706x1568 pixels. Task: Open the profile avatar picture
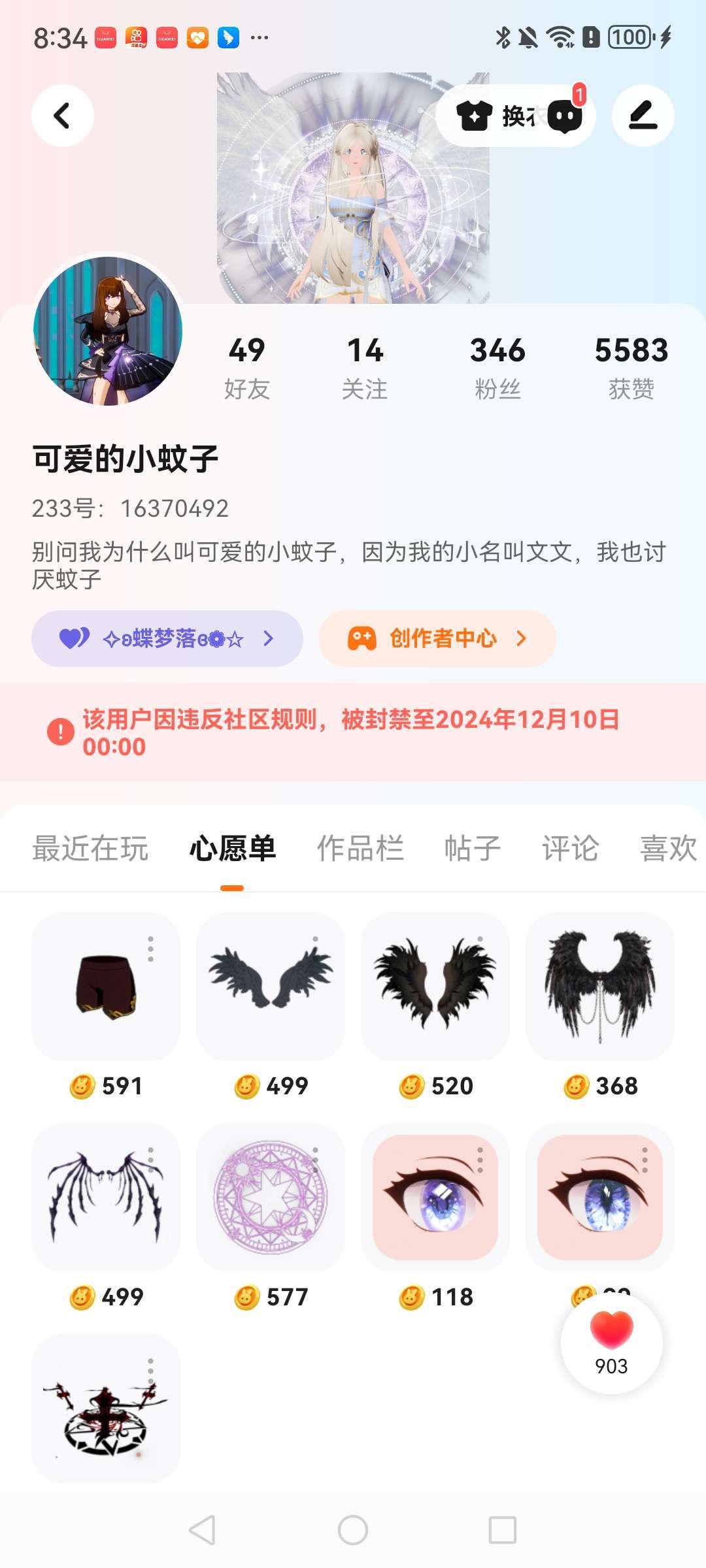pos(108,331)
